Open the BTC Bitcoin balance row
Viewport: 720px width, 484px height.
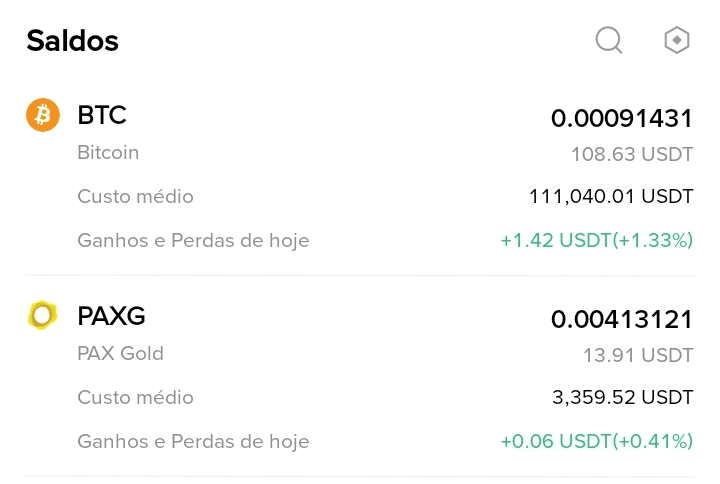coord(360,176)
